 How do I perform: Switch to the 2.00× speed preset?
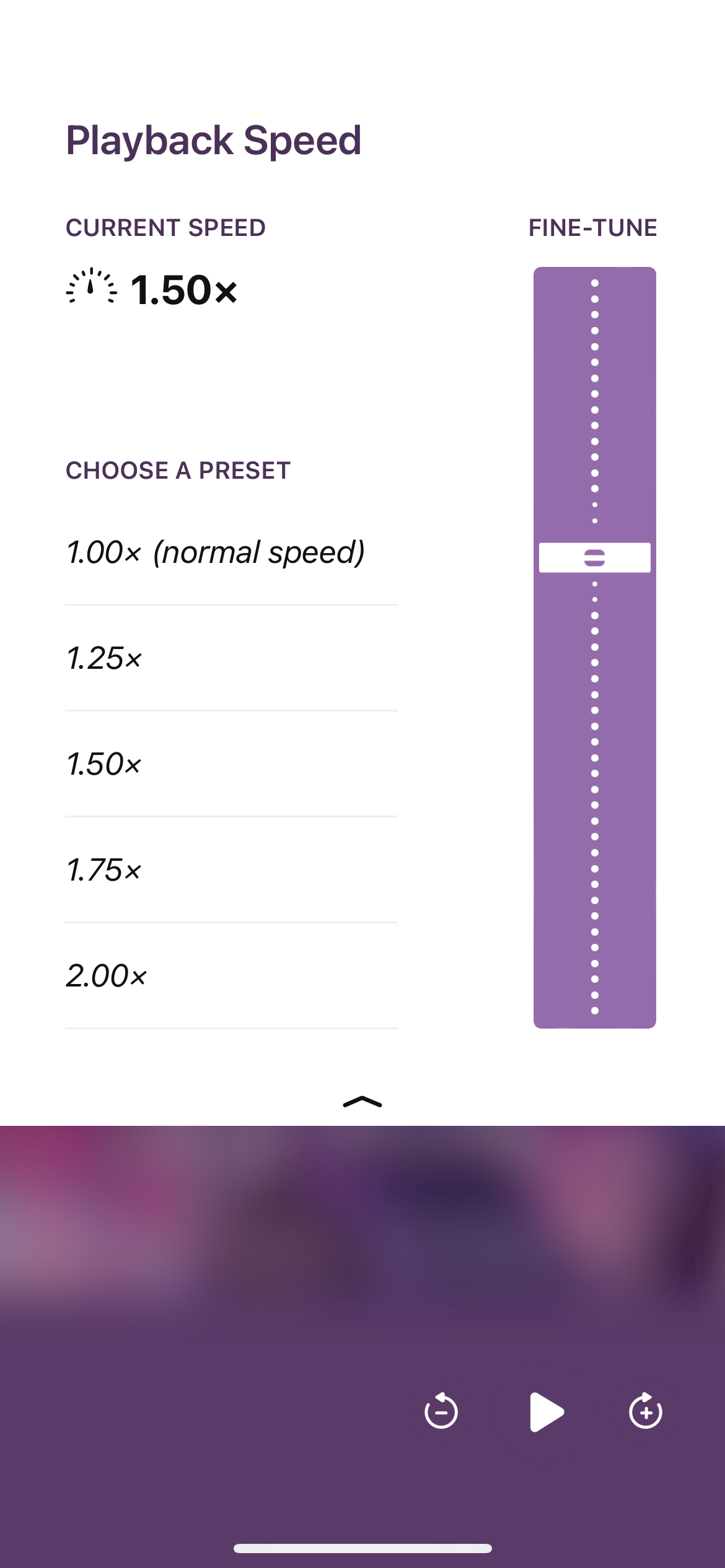(231, 976)
